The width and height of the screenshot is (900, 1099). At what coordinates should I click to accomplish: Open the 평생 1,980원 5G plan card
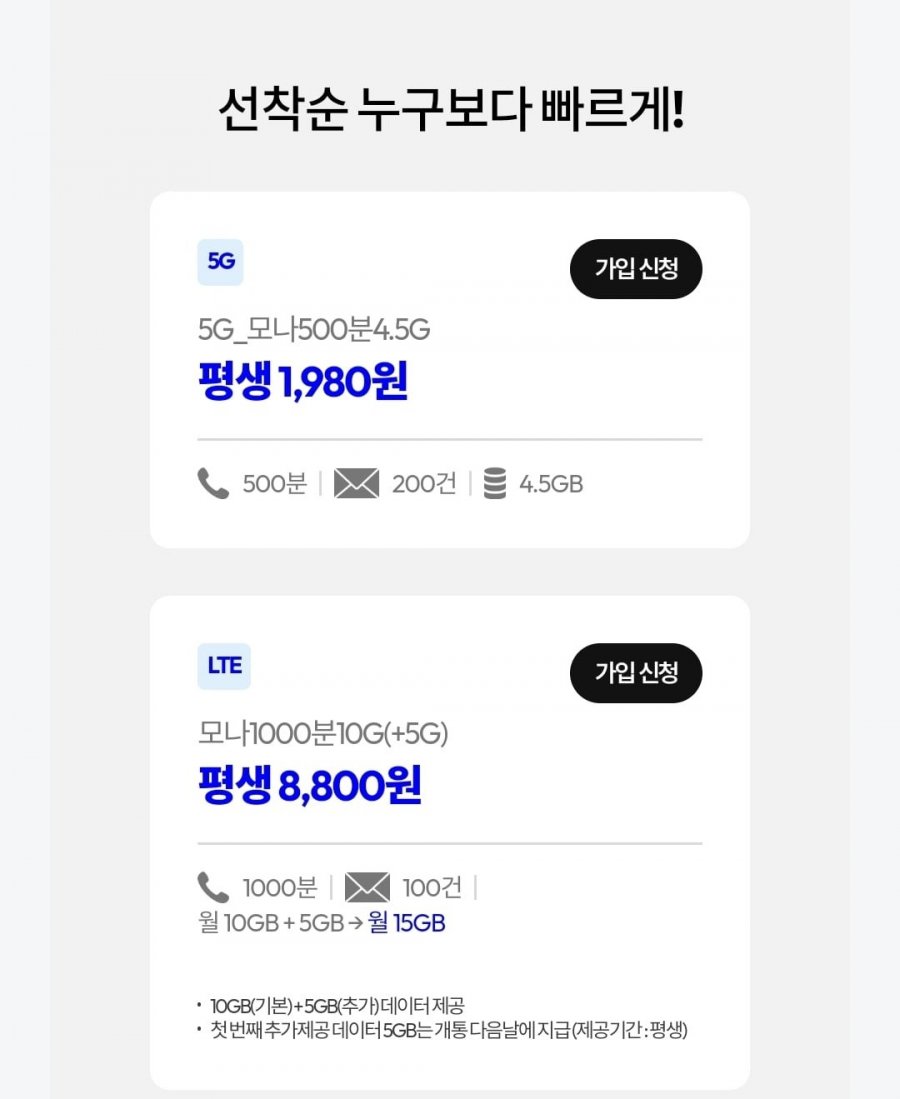point(303,383)
